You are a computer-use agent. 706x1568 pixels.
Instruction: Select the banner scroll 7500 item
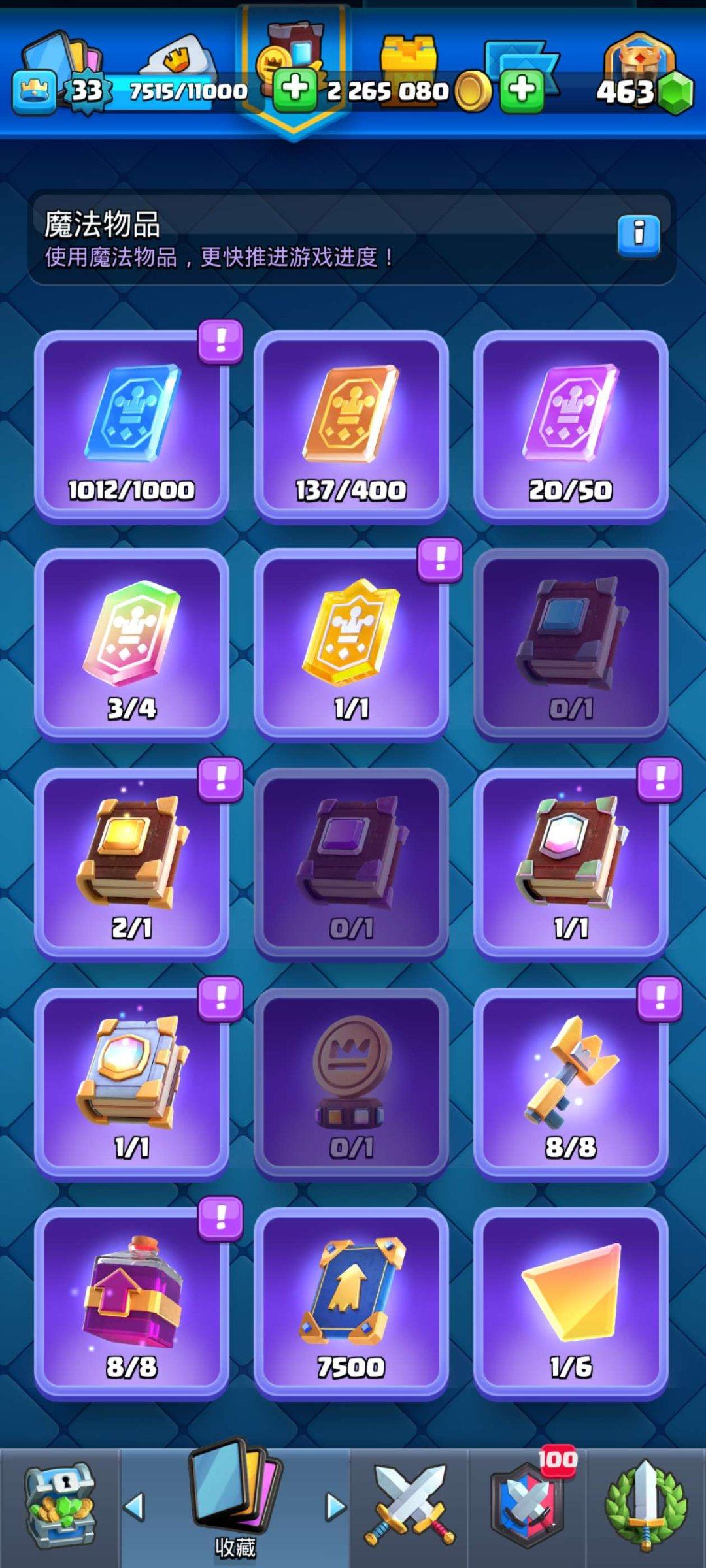351,1302
